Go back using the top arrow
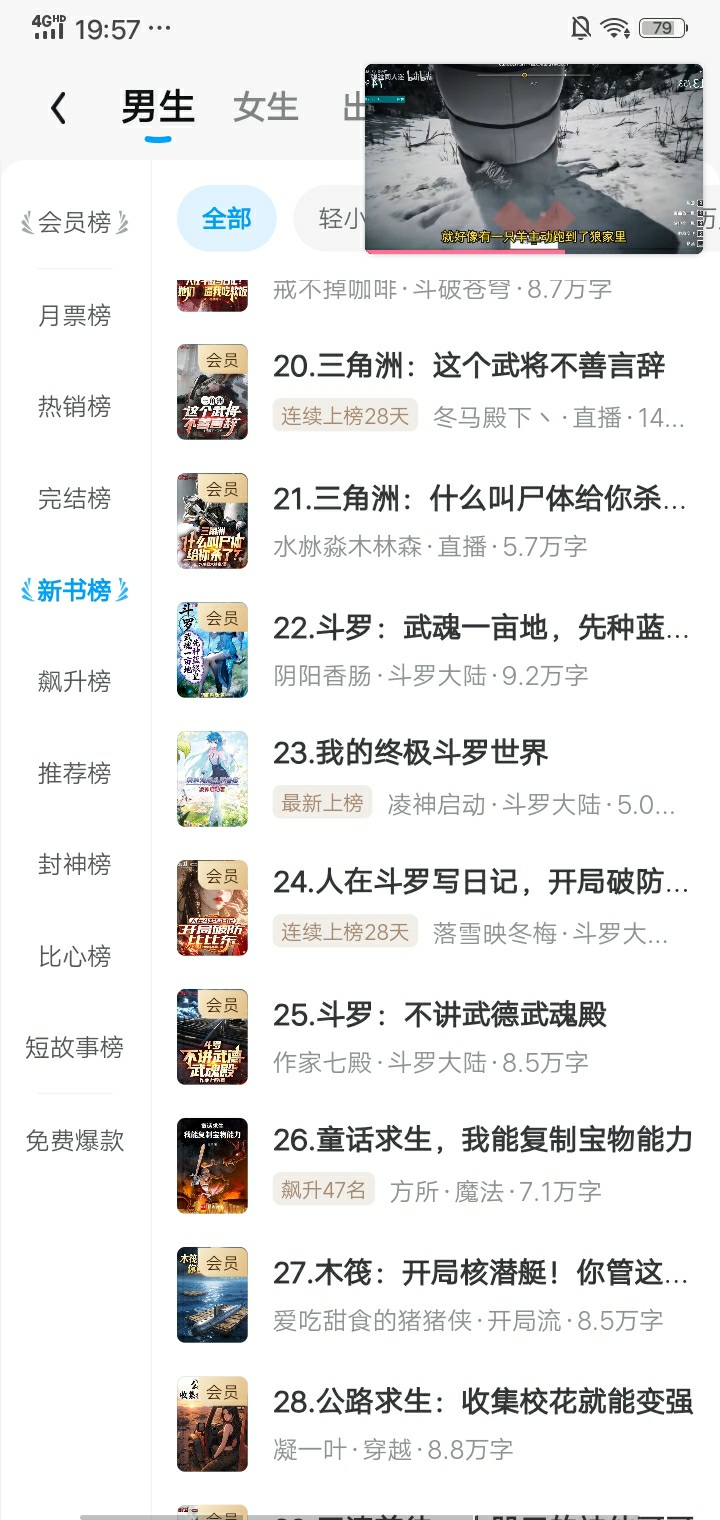The height and width of the screenshot is (1520, 720). point(59,108)
